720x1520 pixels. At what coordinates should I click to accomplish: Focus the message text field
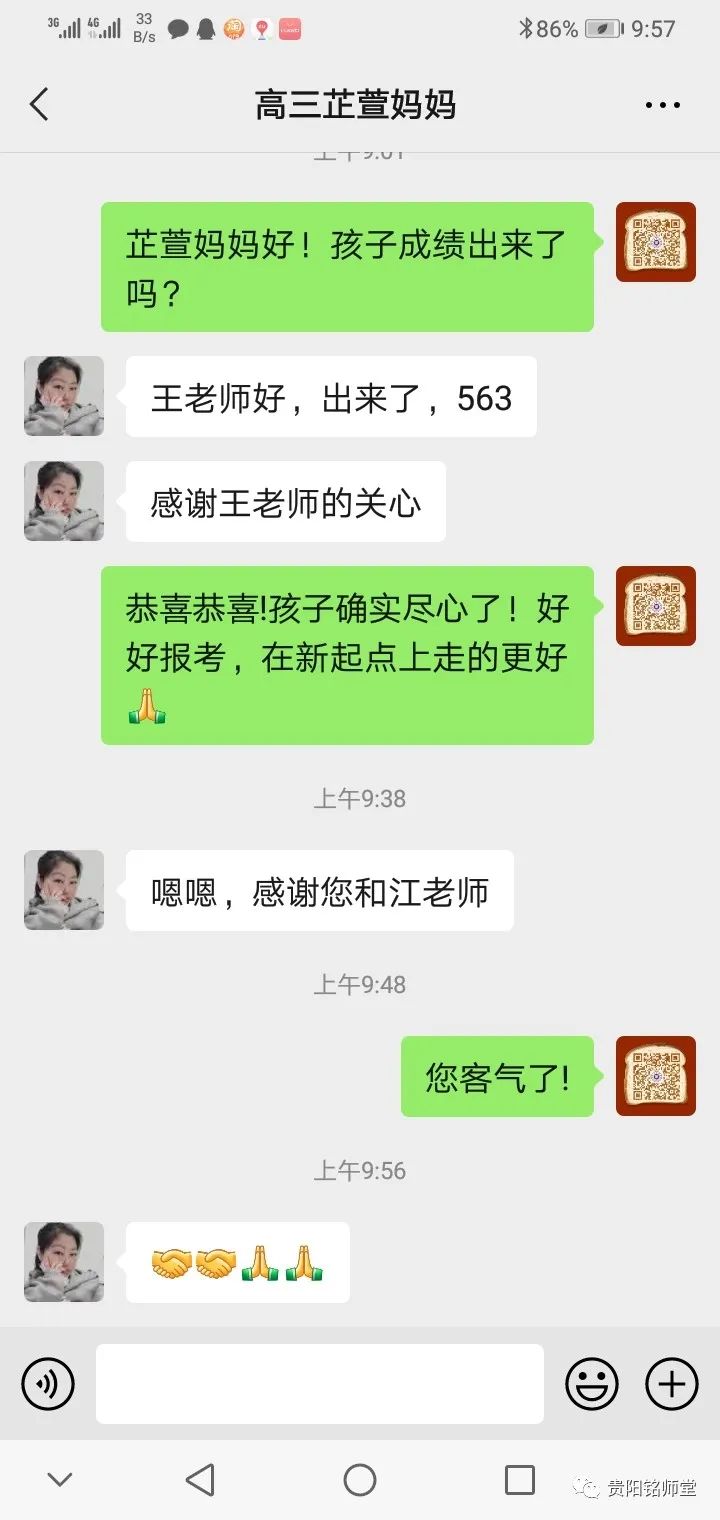320,1384
